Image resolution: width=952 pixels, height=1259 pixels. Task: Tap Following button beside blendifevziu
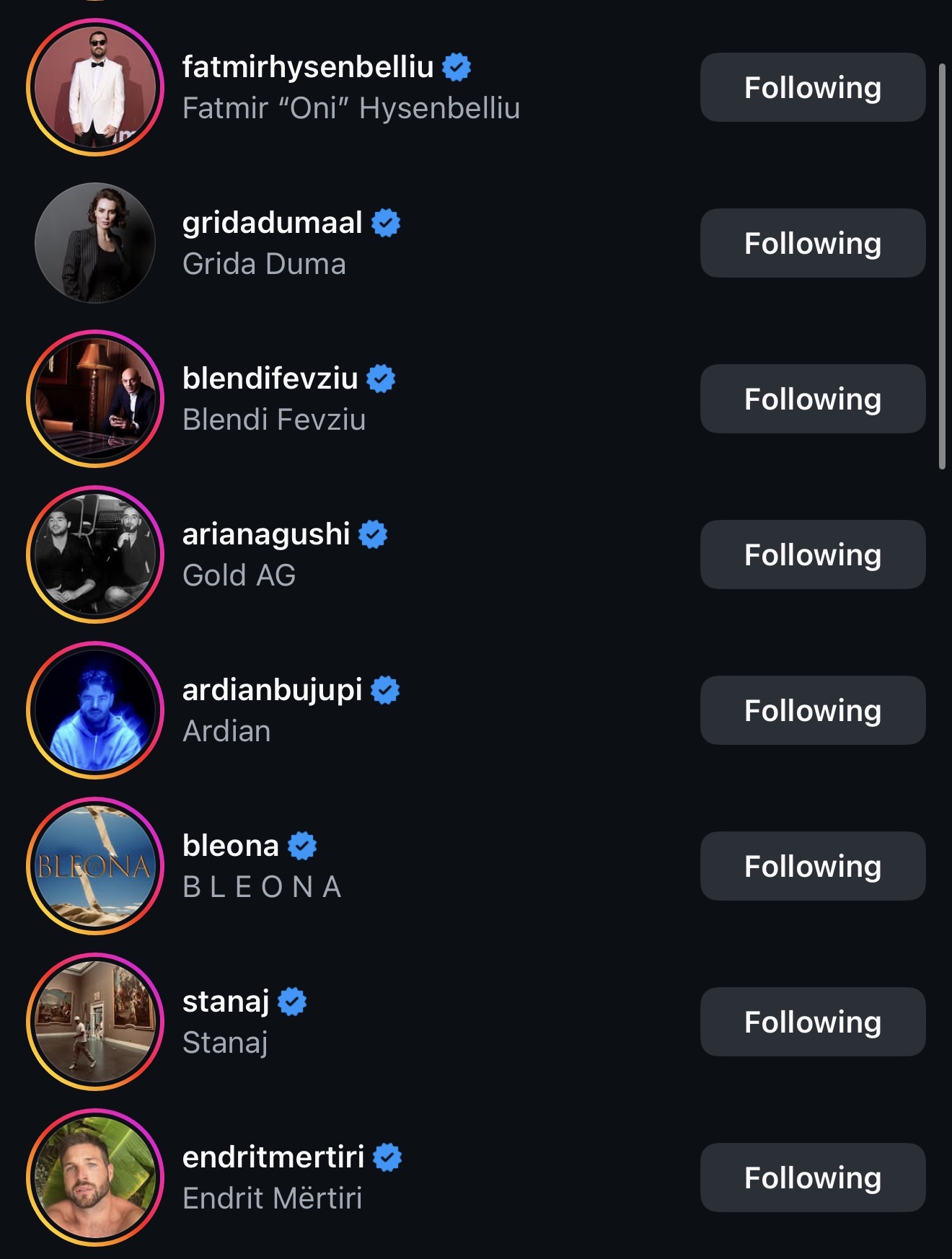[x=812, y=399]
